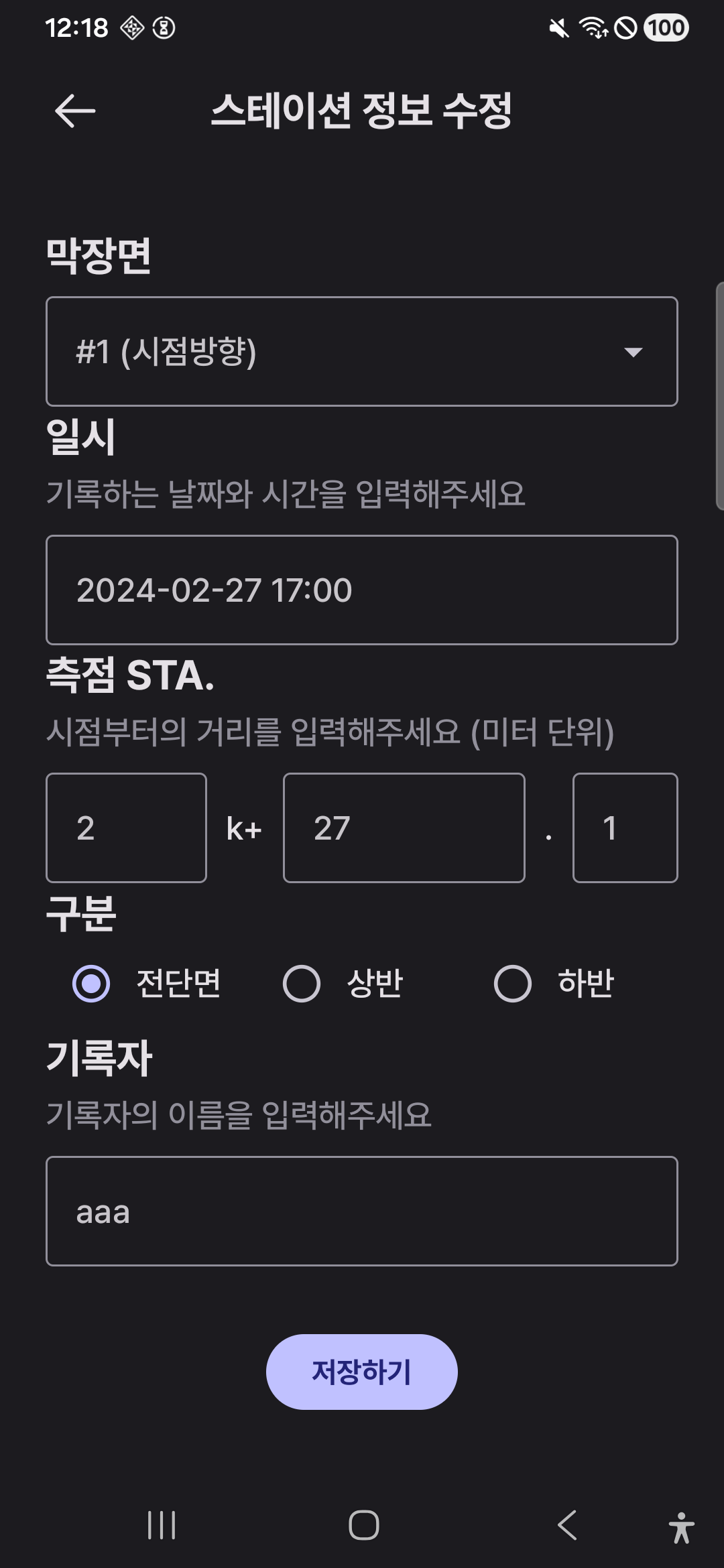This screenshot has width=724, height=1568.
Task: Edit the date and time field 2024-02-27 17:00
Action: [x=362, y=590]
